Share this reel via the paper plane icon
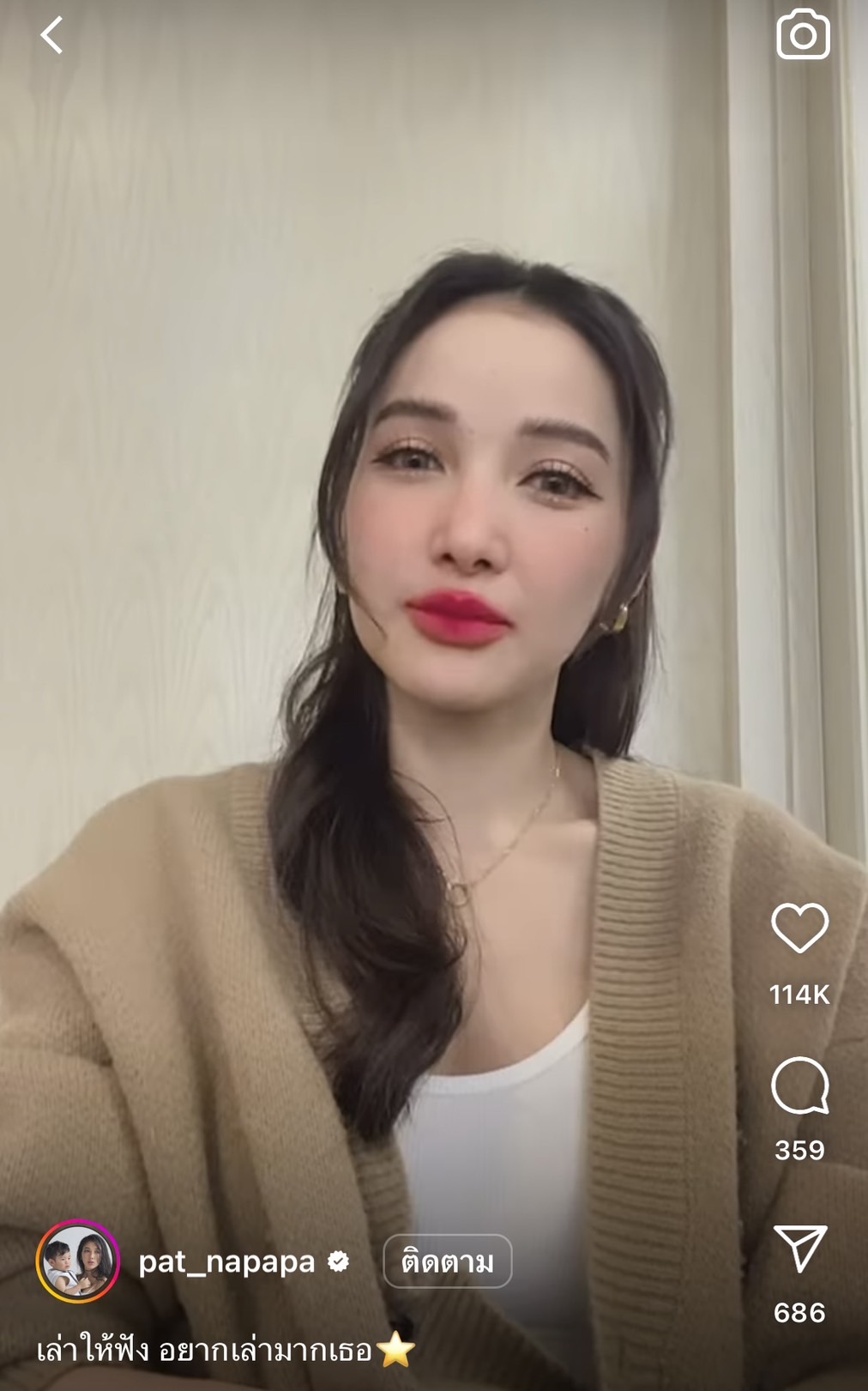The image size is (868, 1391). click(799, 1249)
